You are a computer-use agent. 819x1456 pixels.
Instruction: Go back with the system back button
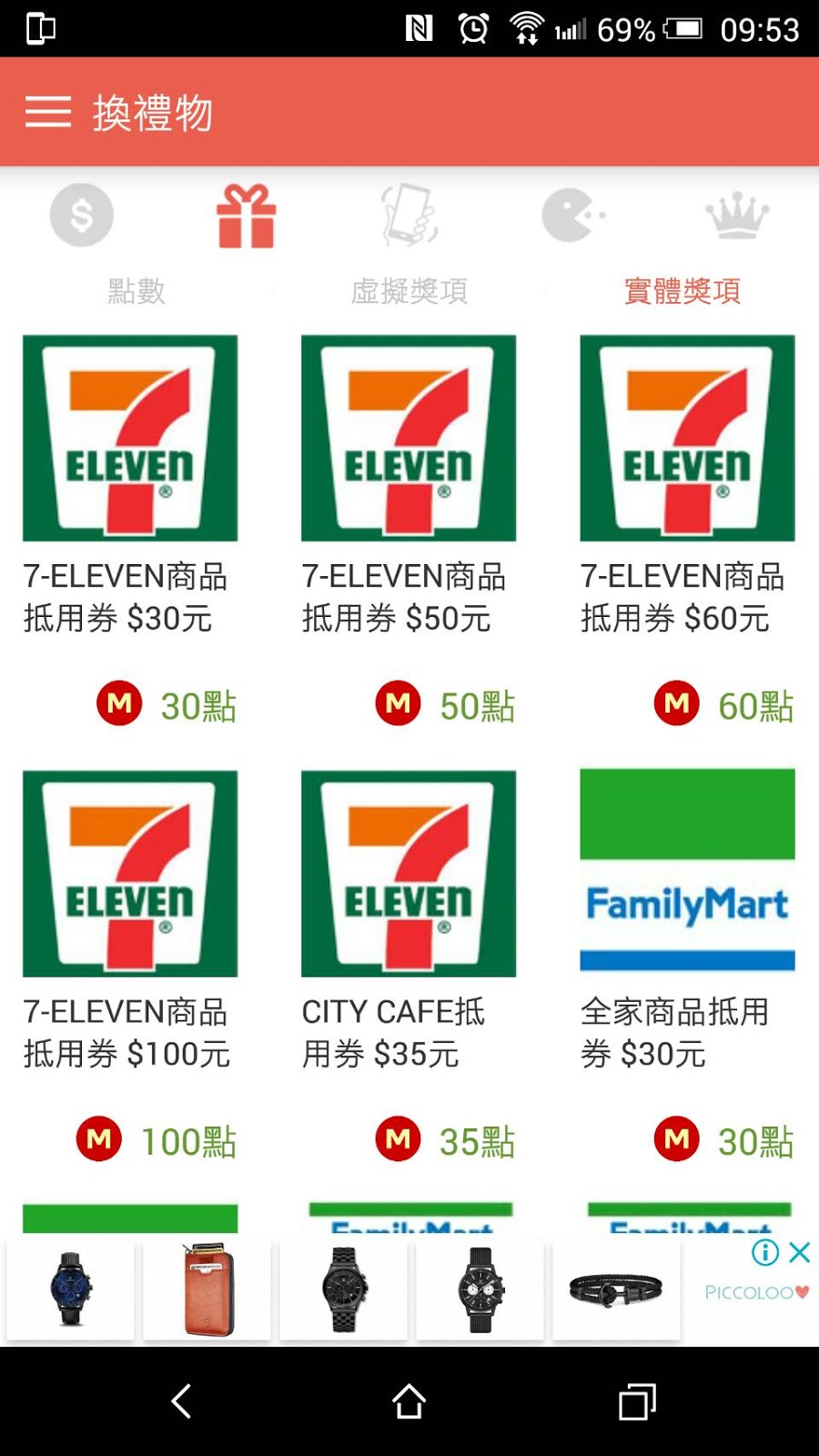tap(182, 1401)
